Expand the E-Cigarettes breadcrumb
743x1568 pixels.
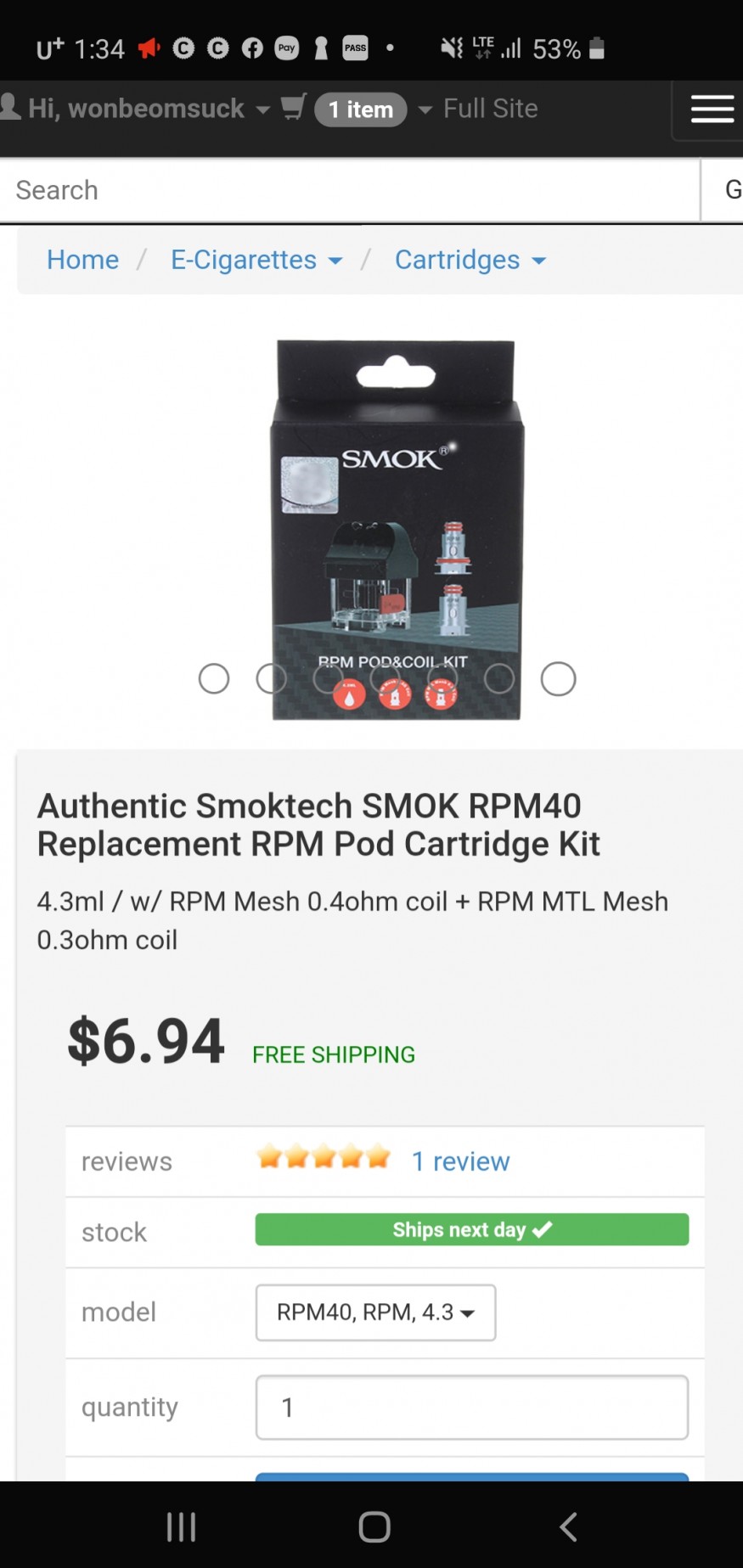[256, 260]
